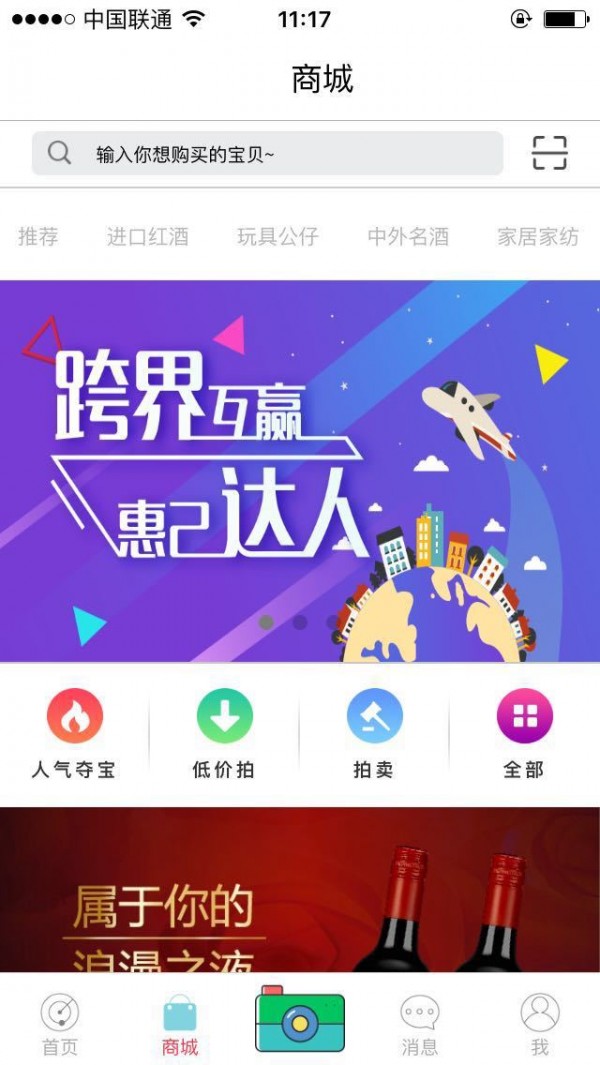Switch to the 推荐 category tab

[x=38, y=237]
